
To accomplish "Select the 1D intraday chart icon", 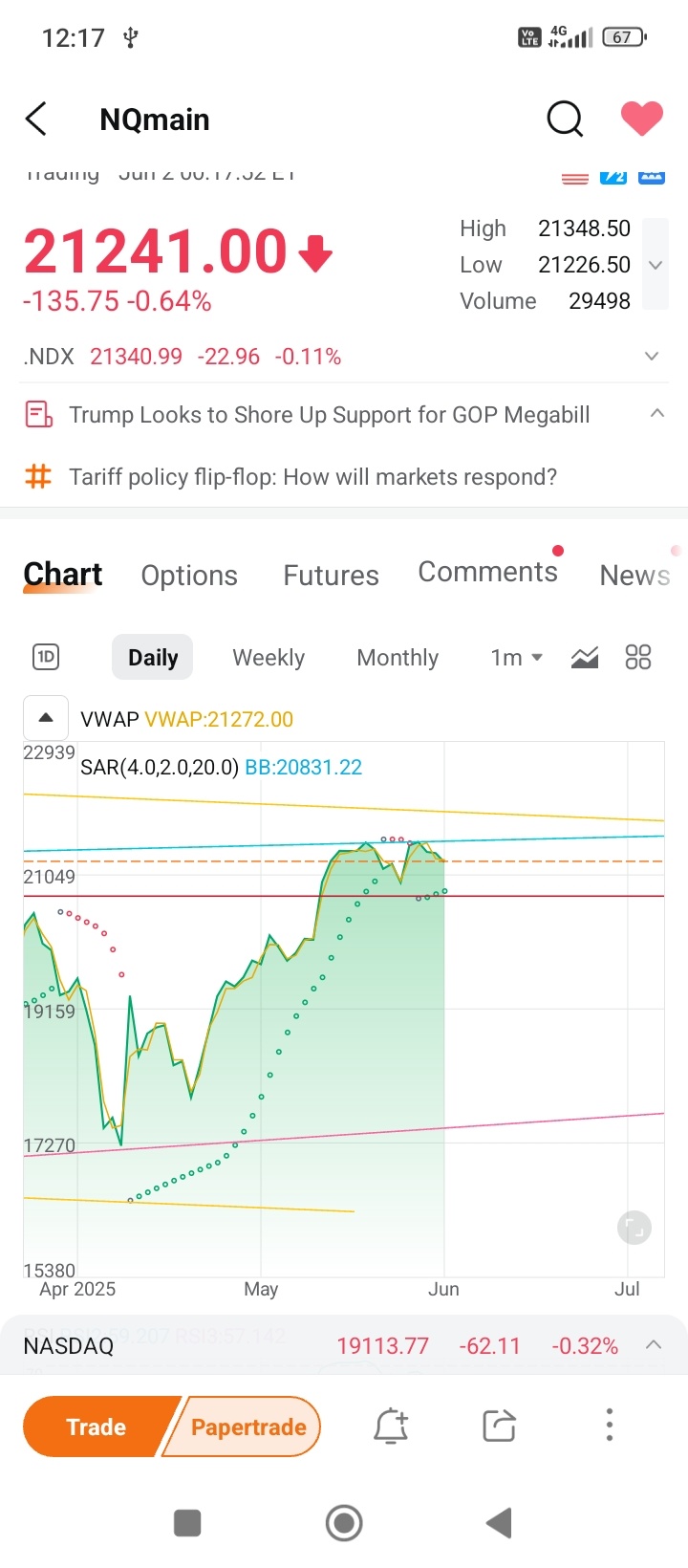I will pyautogui.click(x=46, y=658).
